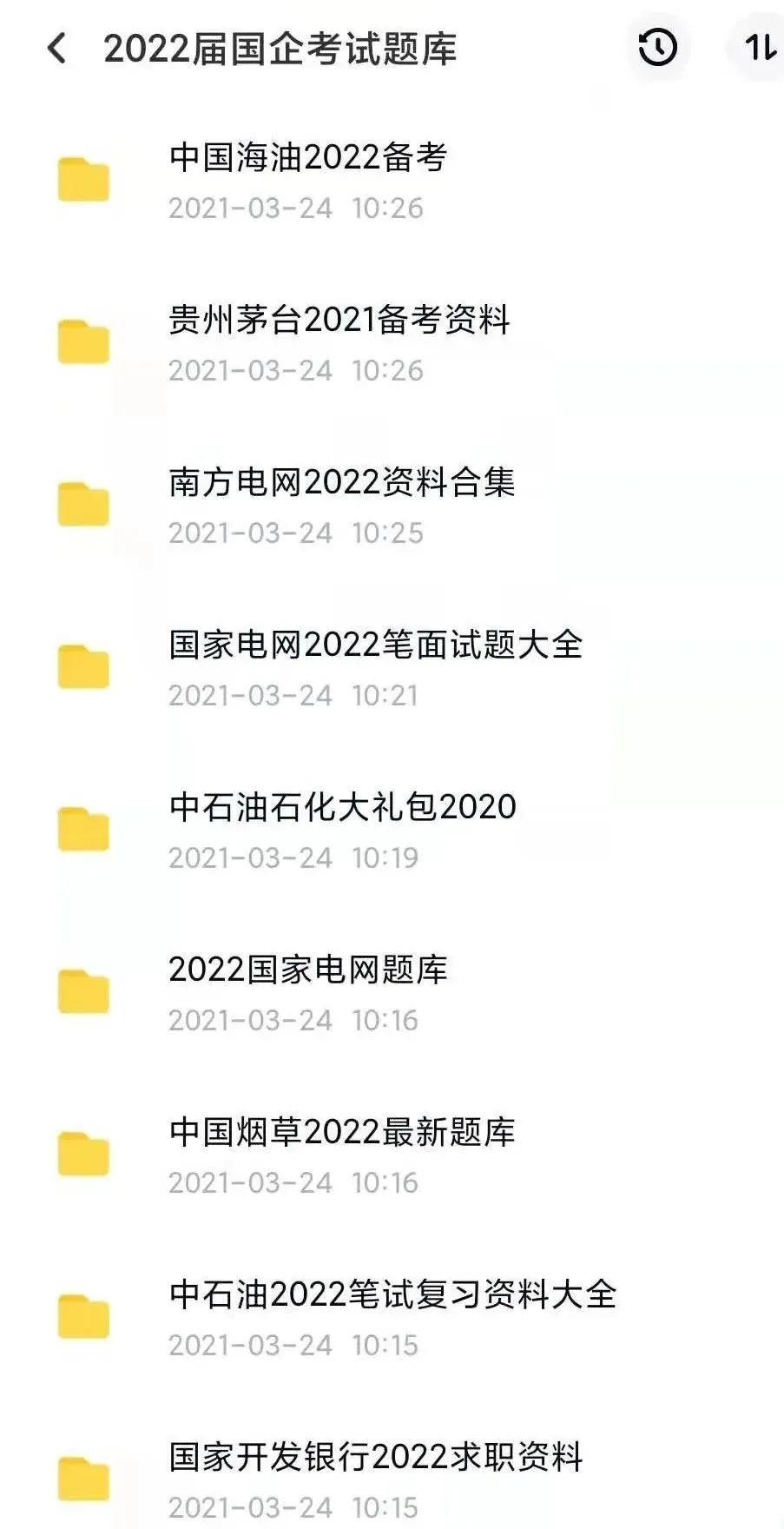Open the 中国烟草2022最新题库 folder
This screenshot has height=1529, width=784.
(x=392, y=1155)
